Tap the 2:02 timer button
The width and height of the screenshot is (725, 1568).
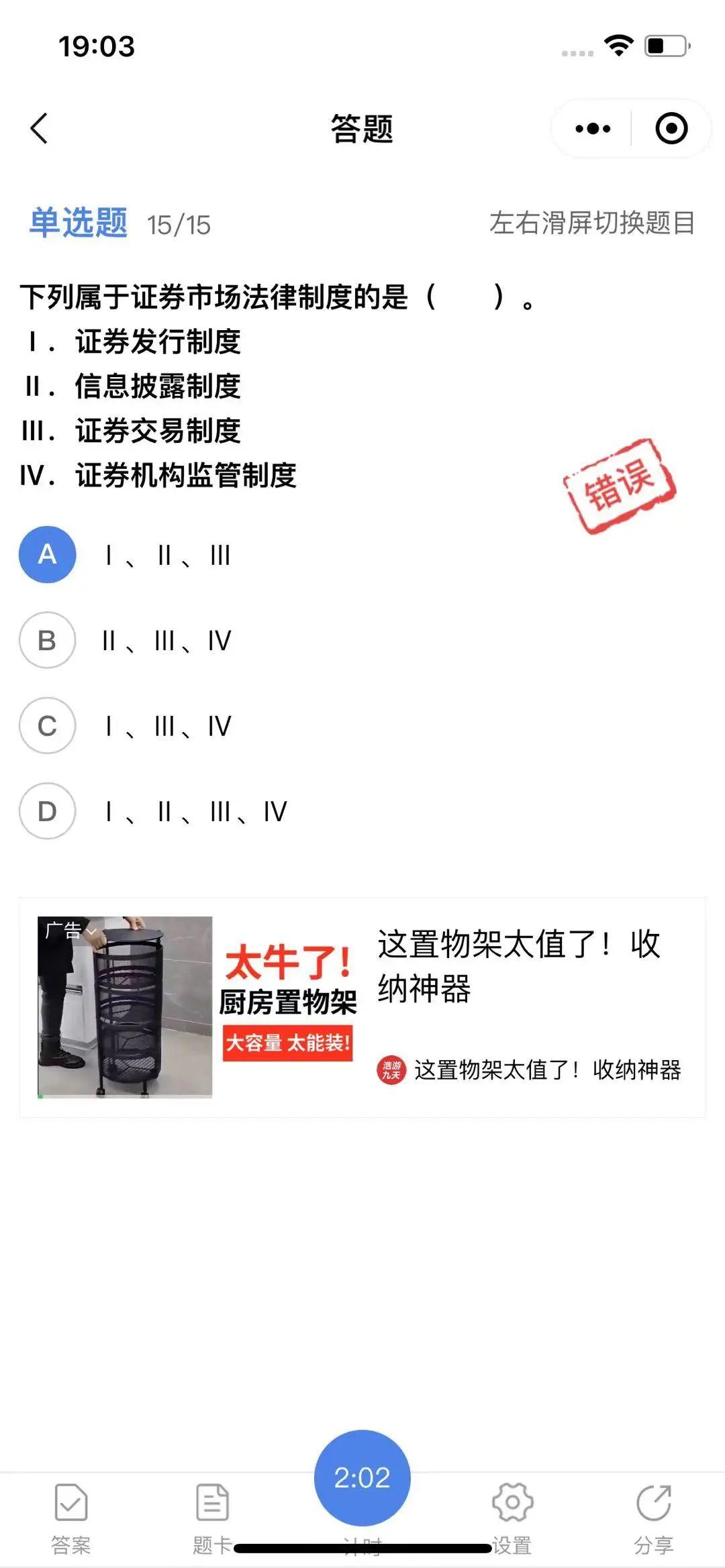click(362, 1477)
